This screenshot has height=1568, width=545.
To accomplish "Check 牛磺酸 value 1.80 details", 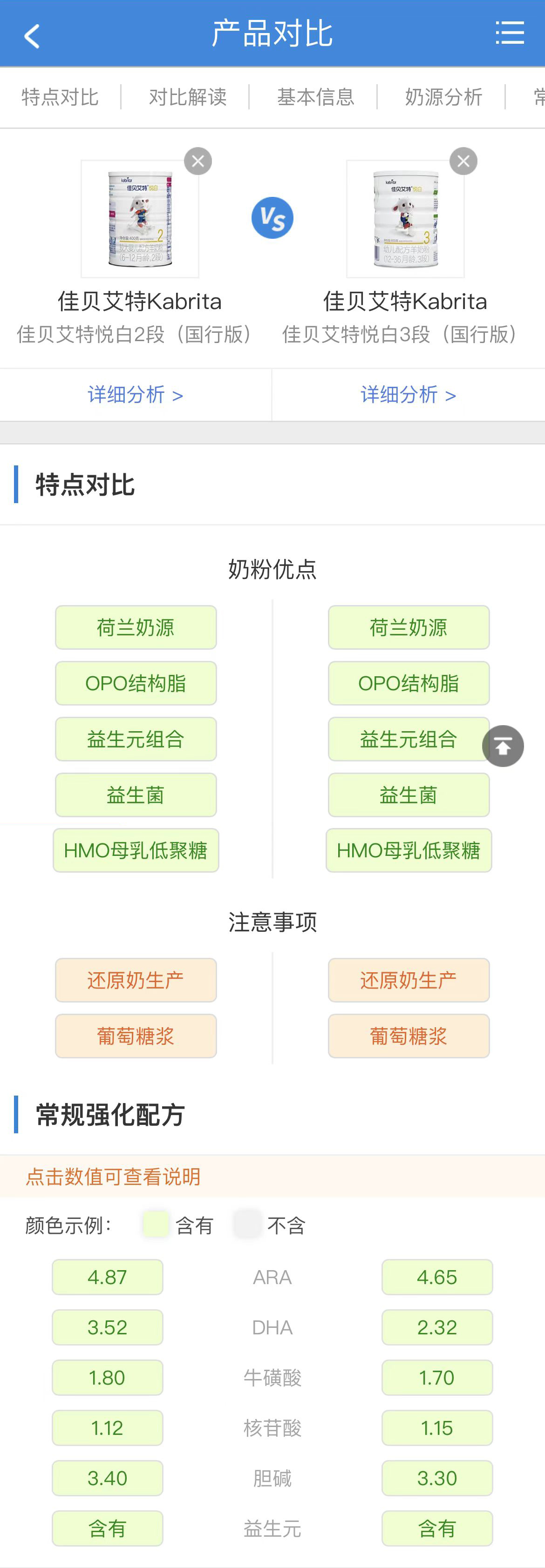I will [x=107, y=1378].
